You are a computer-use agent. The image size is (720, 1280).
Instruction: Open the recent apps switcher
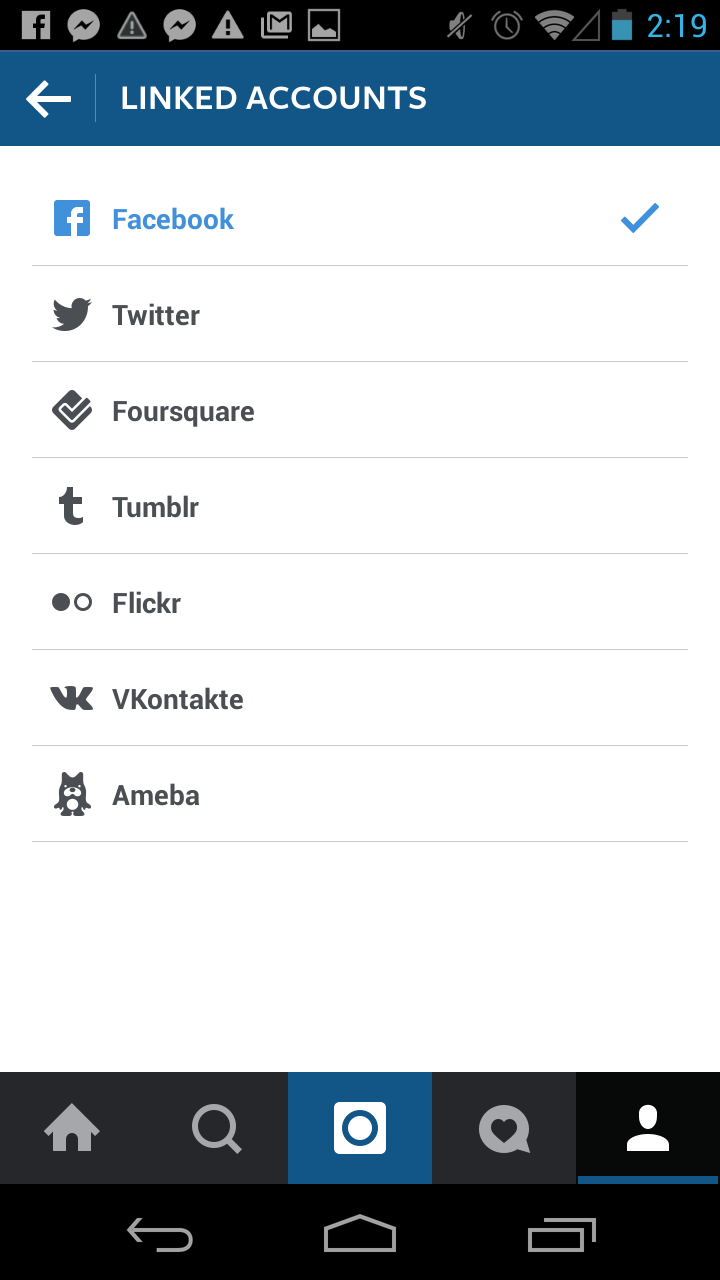point(561,1234)
